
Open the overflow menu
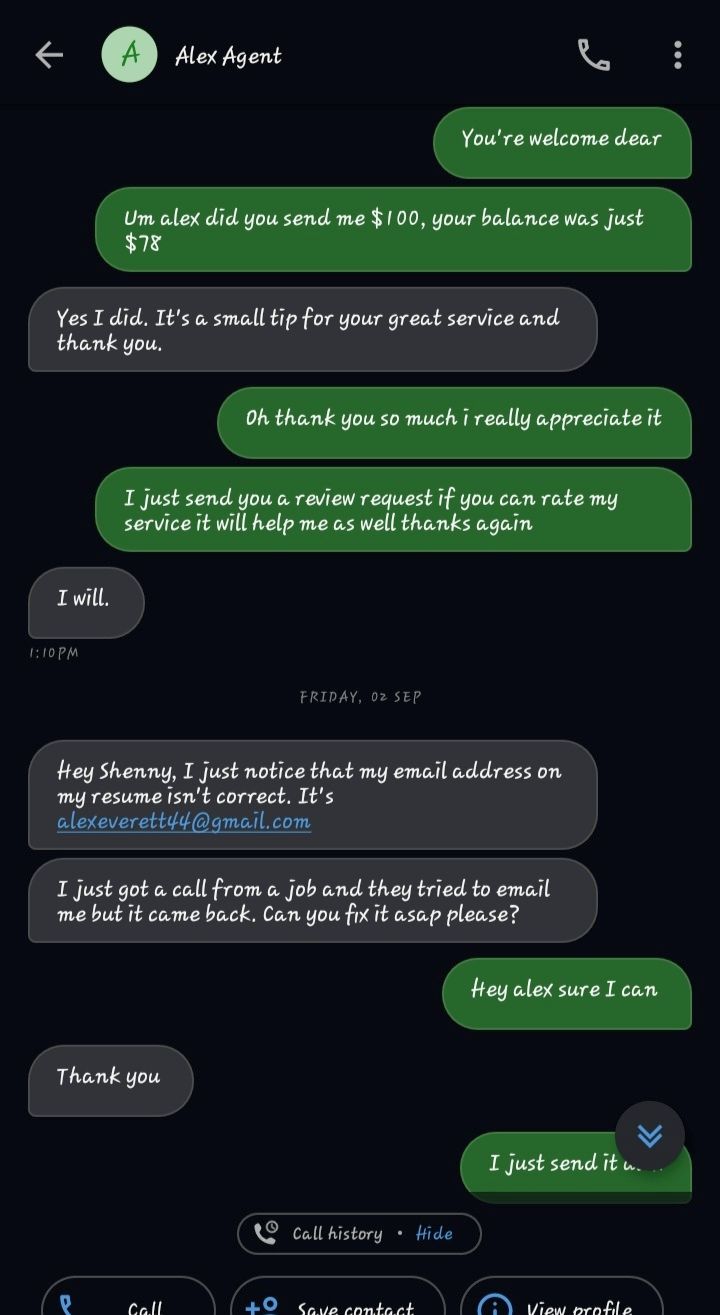(678, 55)
